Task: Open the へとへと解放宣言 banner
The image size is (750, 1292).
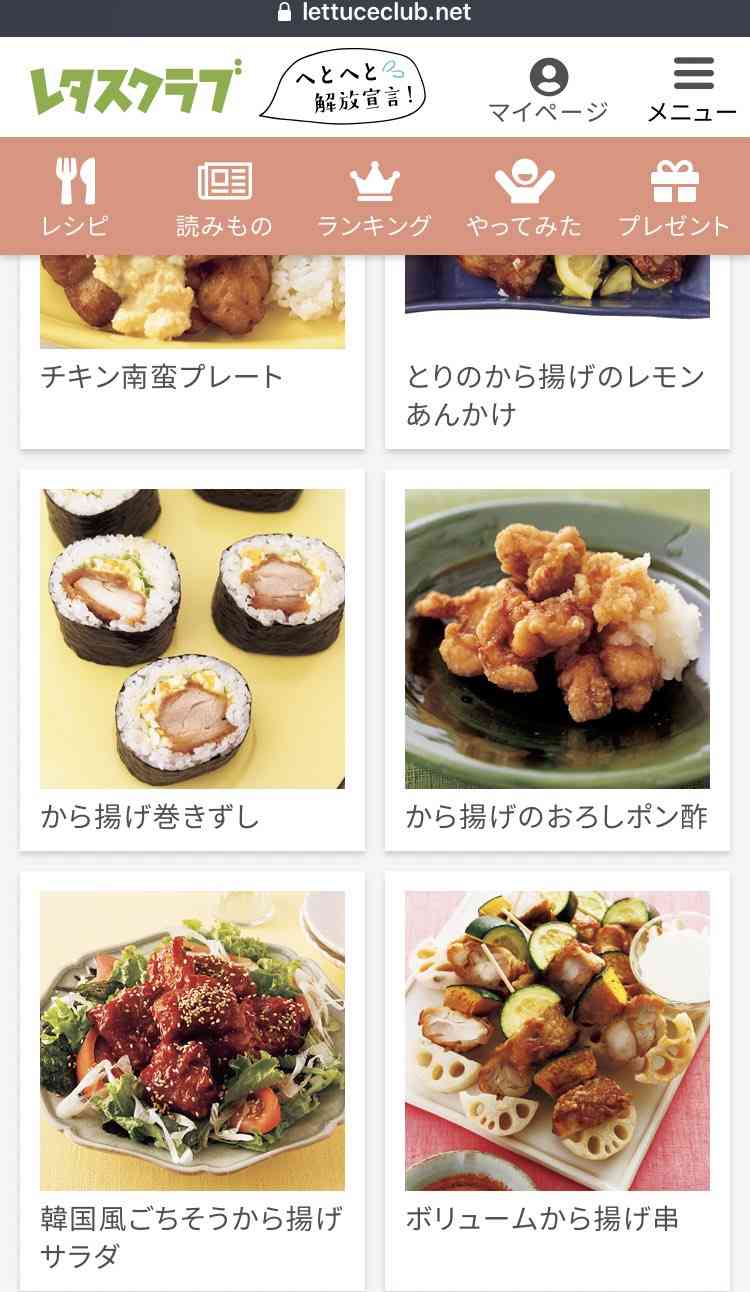Action: click(x=343, y=86)
